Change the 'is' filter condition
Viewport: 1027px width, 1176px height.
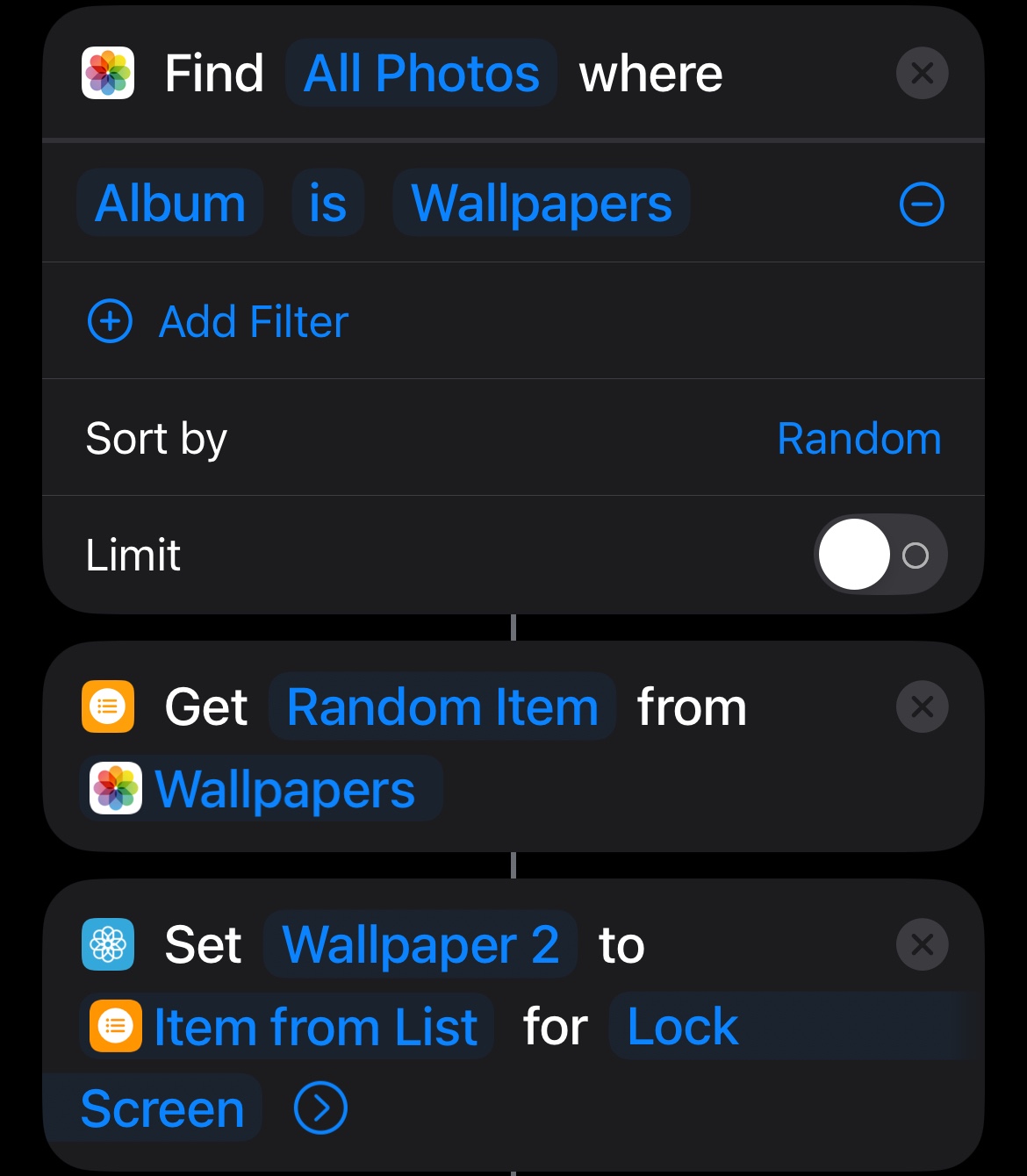point(327,204)
